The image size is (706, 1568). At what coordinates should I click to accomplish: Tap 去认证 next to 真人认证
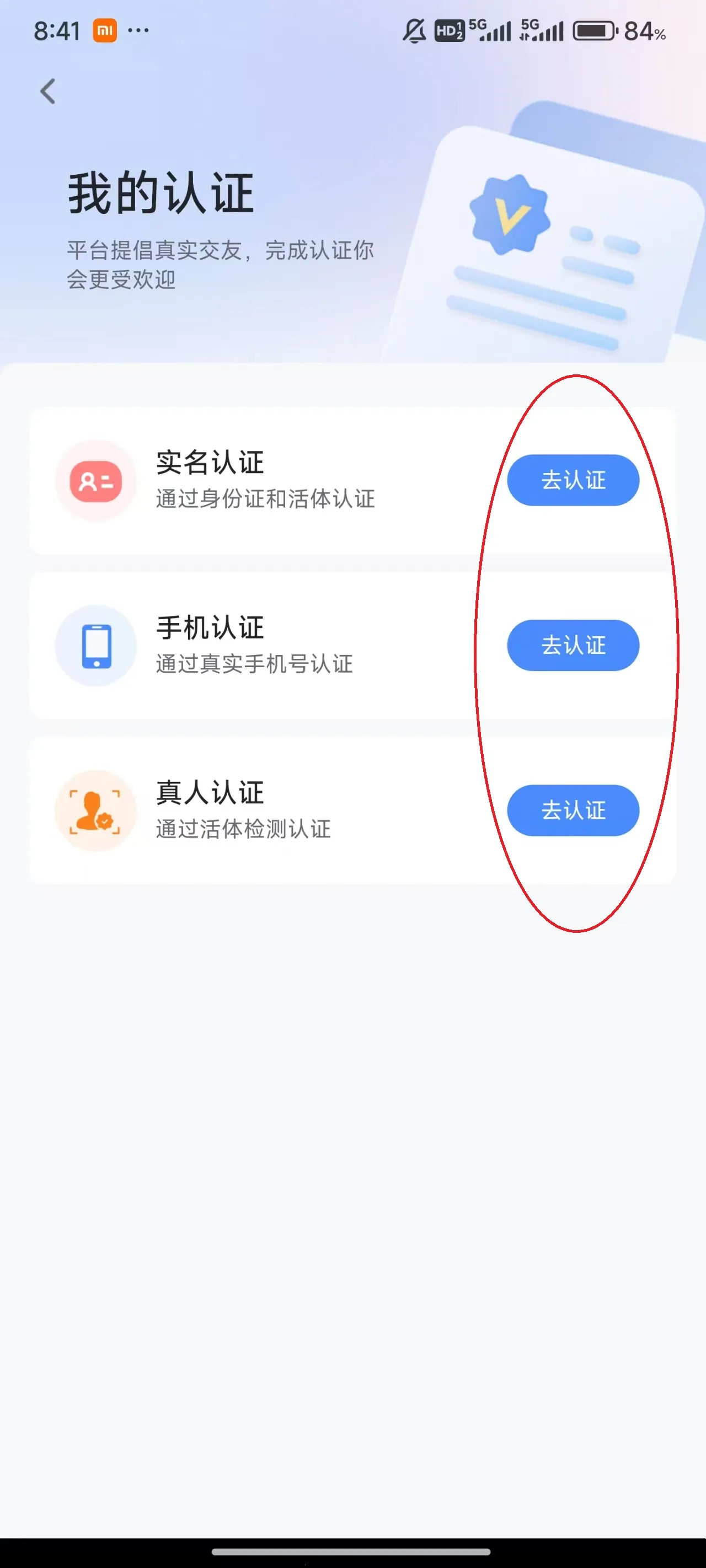coord(573,810)
